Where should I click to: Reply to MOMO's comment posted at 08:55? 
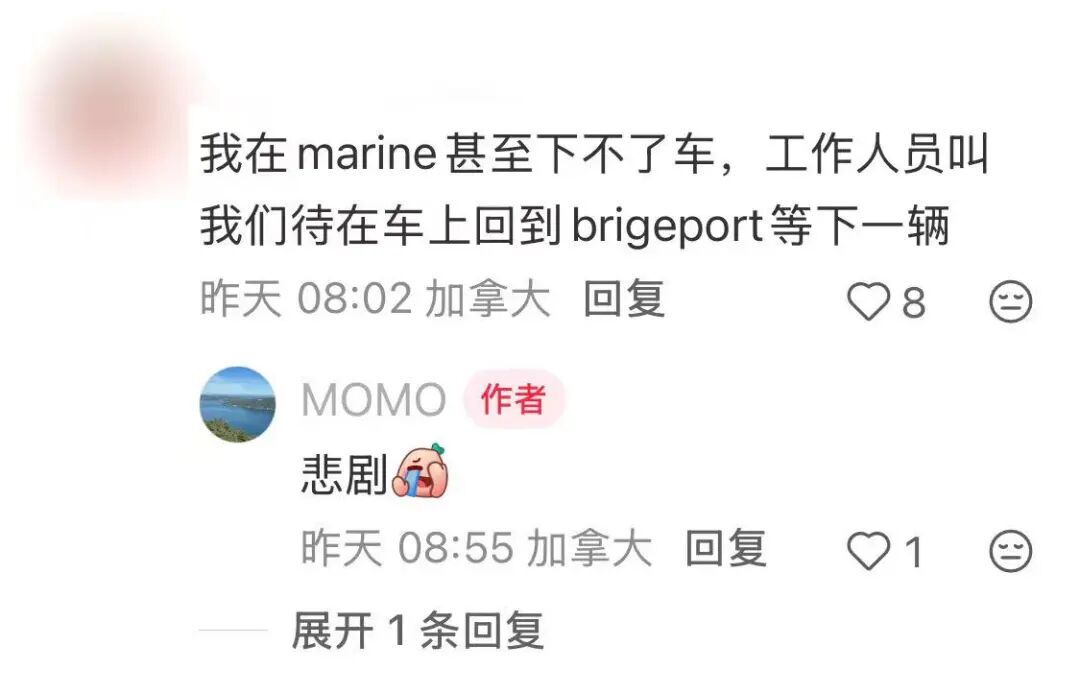point(725,548)
